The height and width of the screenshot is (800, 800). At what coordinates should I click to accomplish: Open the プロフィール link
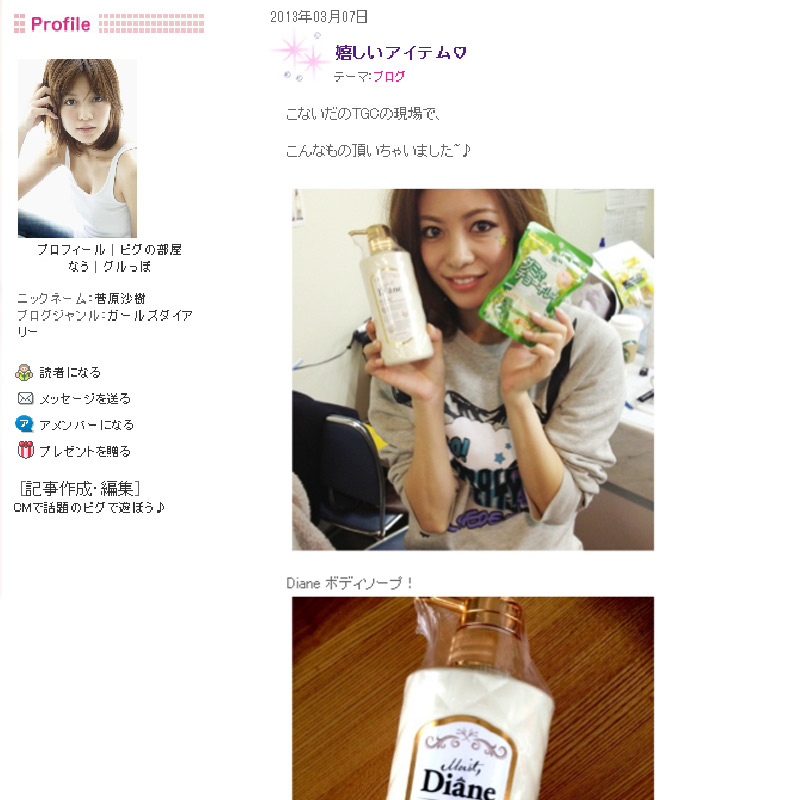coord(71,250)
